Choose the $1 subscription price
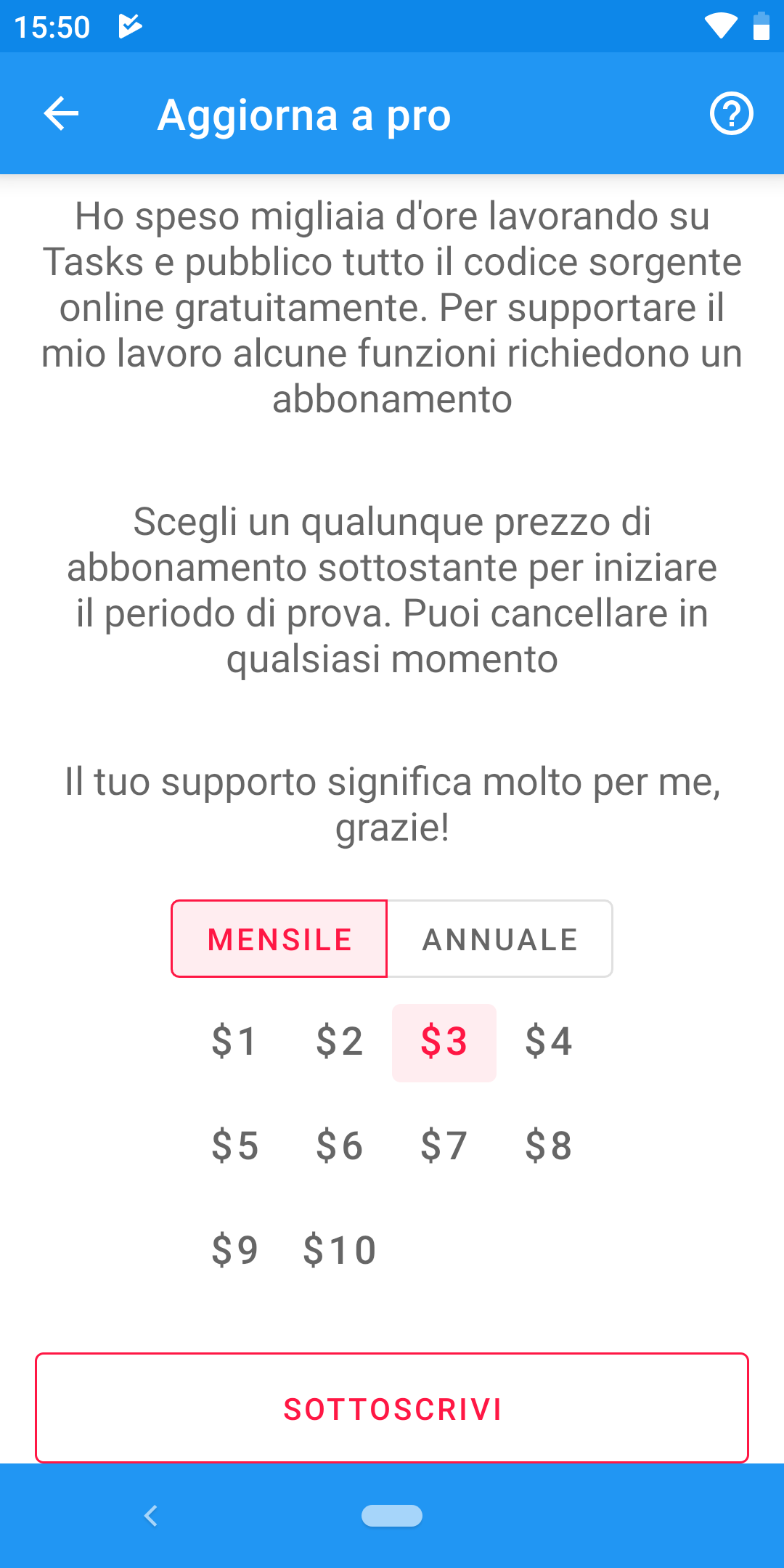 point(235,1042)
